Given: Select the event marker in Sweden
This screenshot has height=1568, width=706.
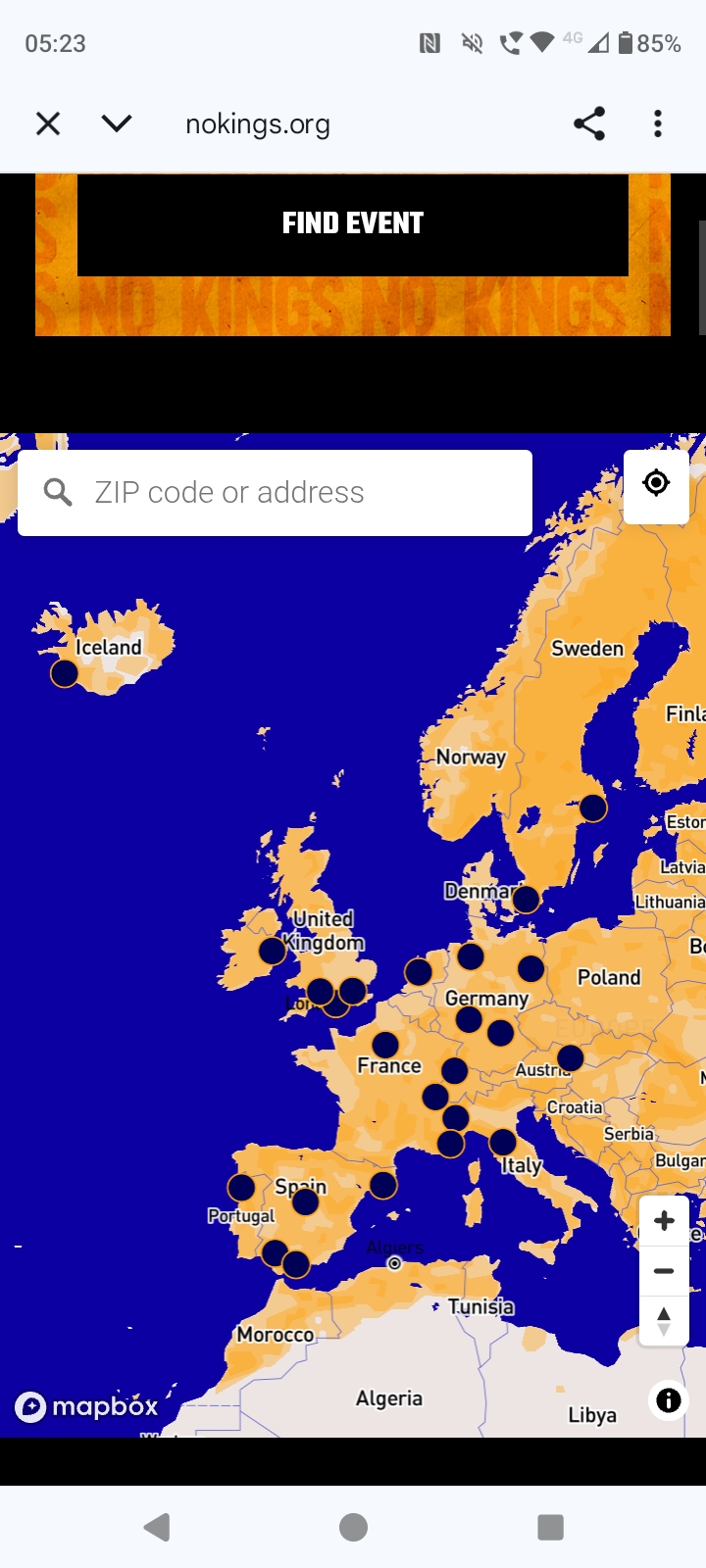Looking at the screenshot, I should coord(592,808).
